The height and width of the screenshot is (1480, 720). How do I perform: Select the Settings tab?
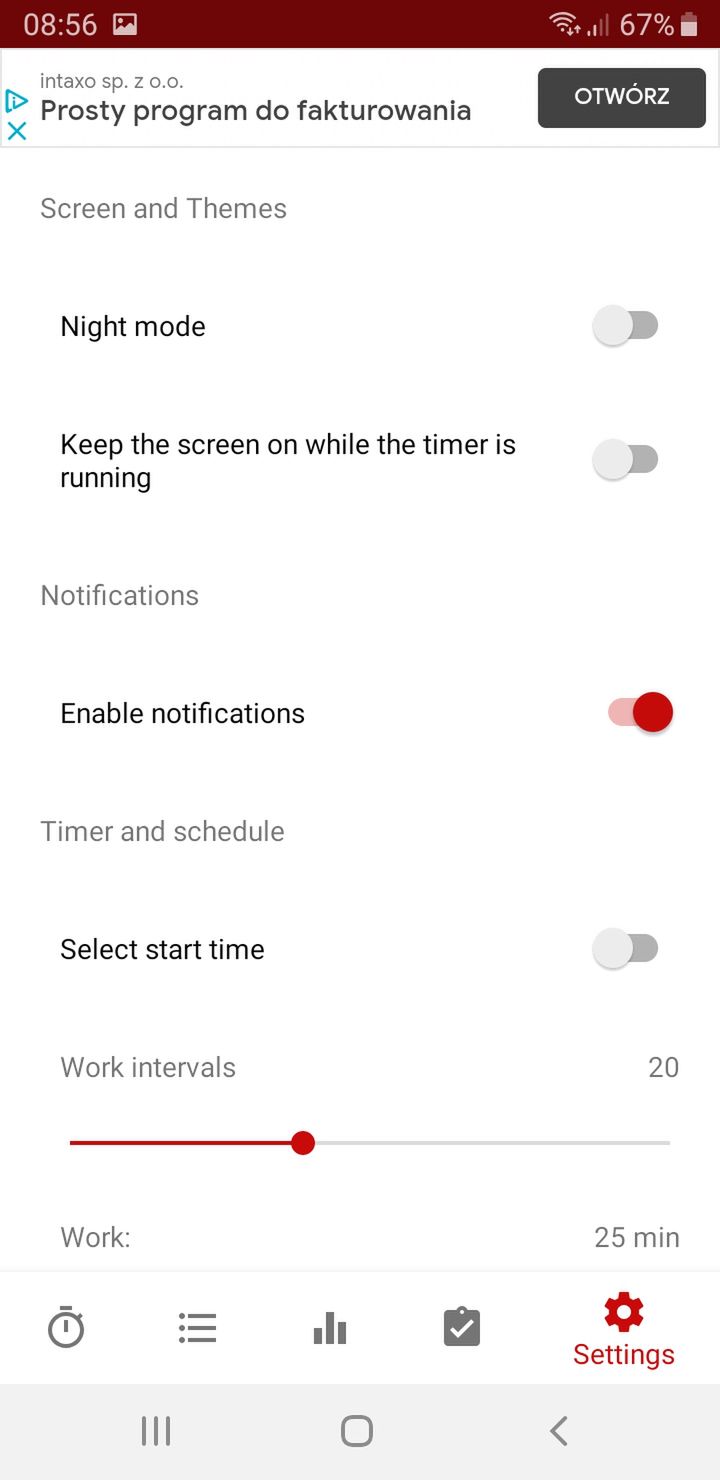(x=624, y=1330)
